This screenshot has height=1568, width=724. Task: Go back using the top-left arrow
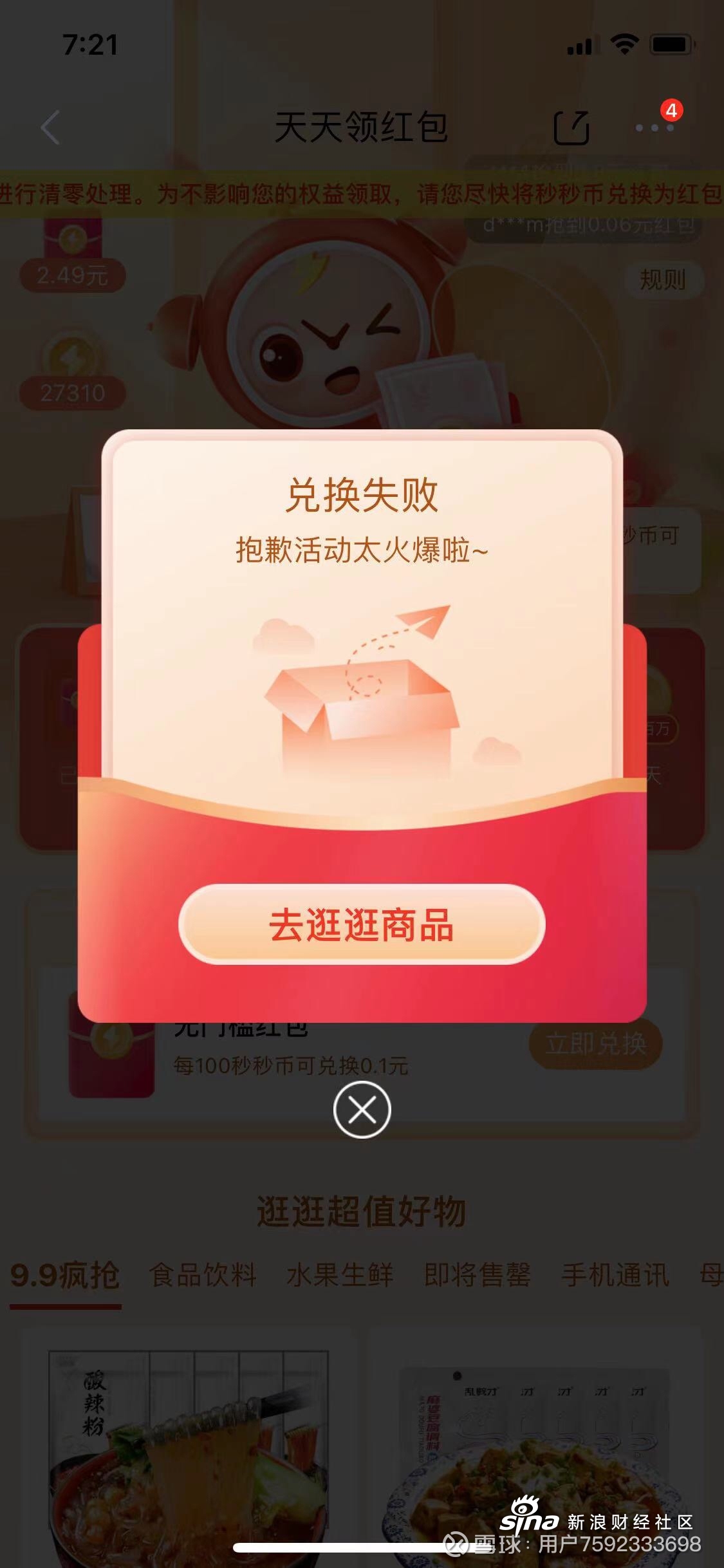(50, 127)
